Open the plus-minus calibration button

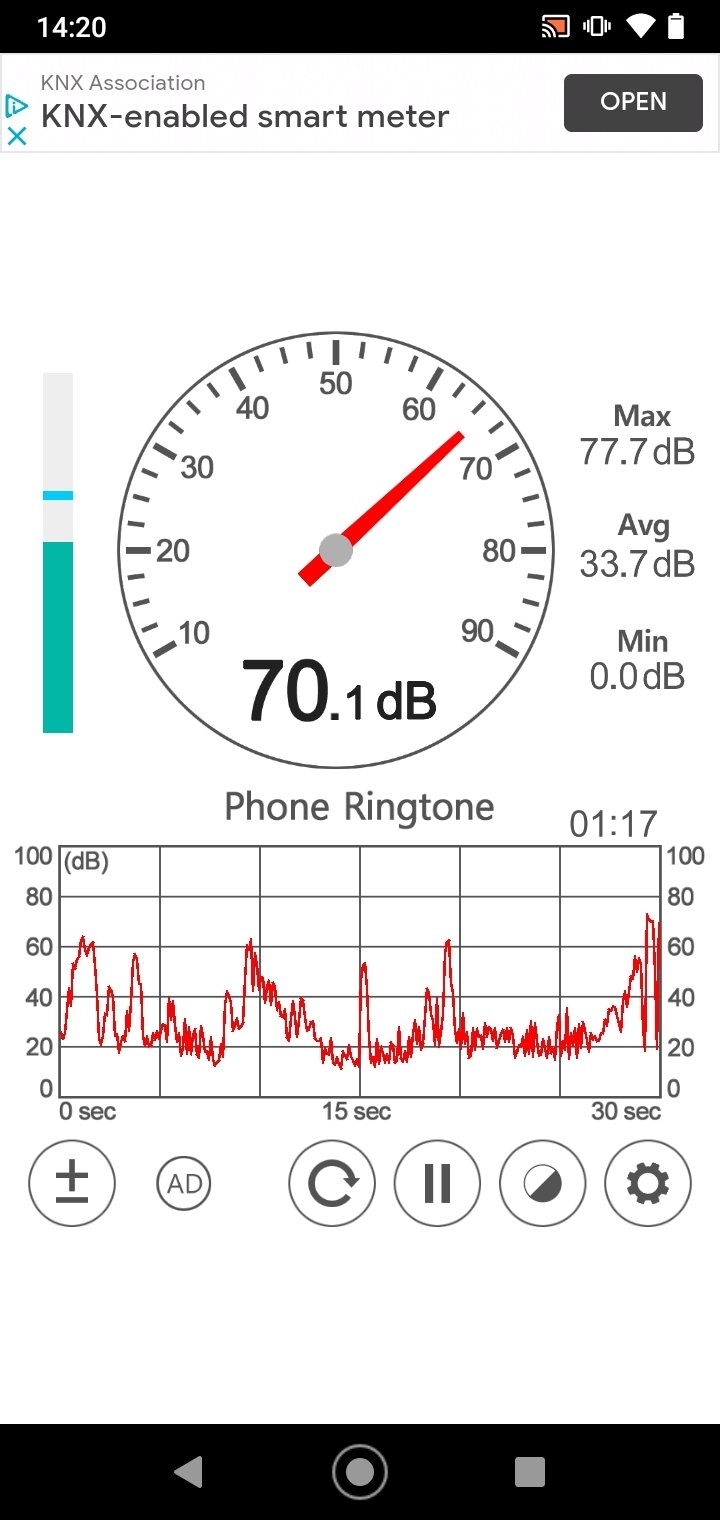tap(72, 1184)
